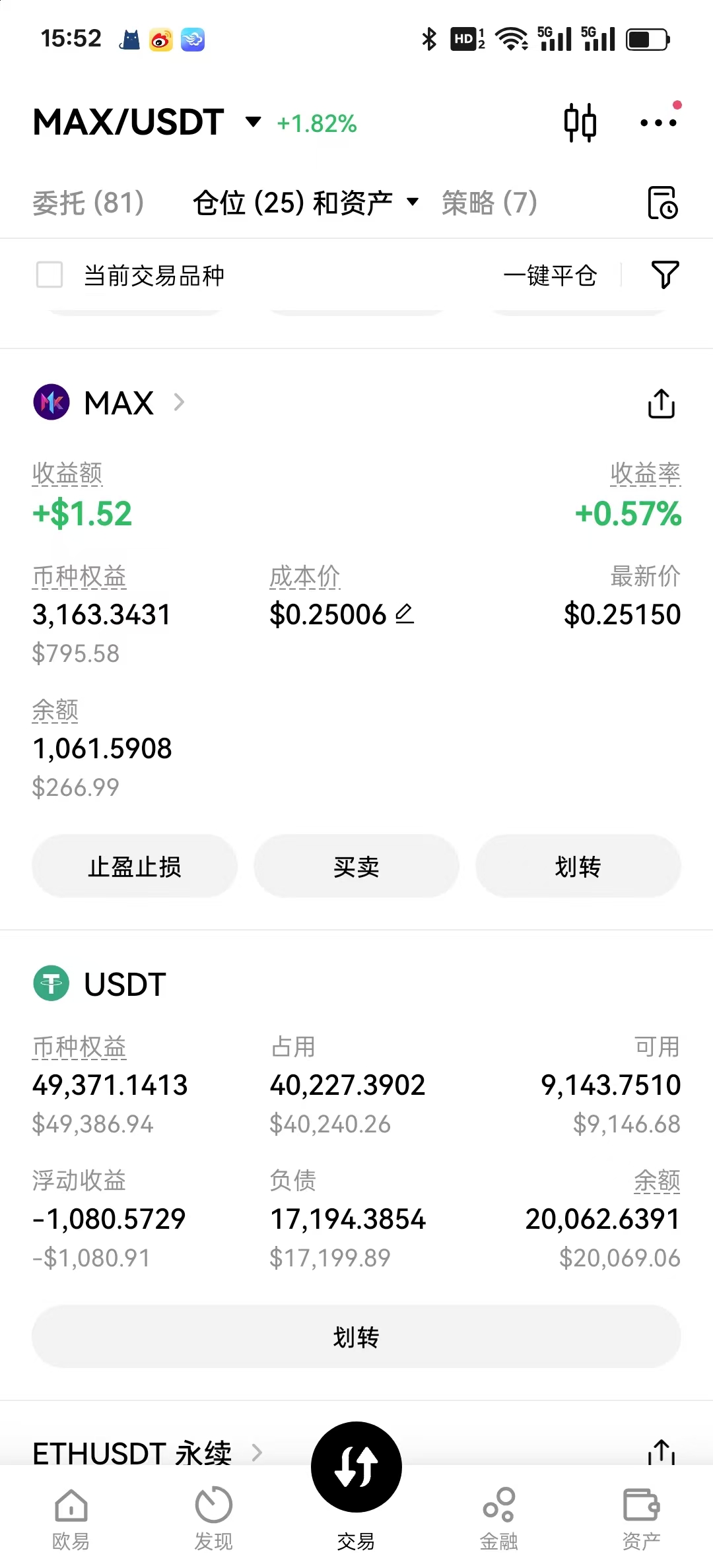
Task: Open the order history icon
Action: (x=662, y=203)
